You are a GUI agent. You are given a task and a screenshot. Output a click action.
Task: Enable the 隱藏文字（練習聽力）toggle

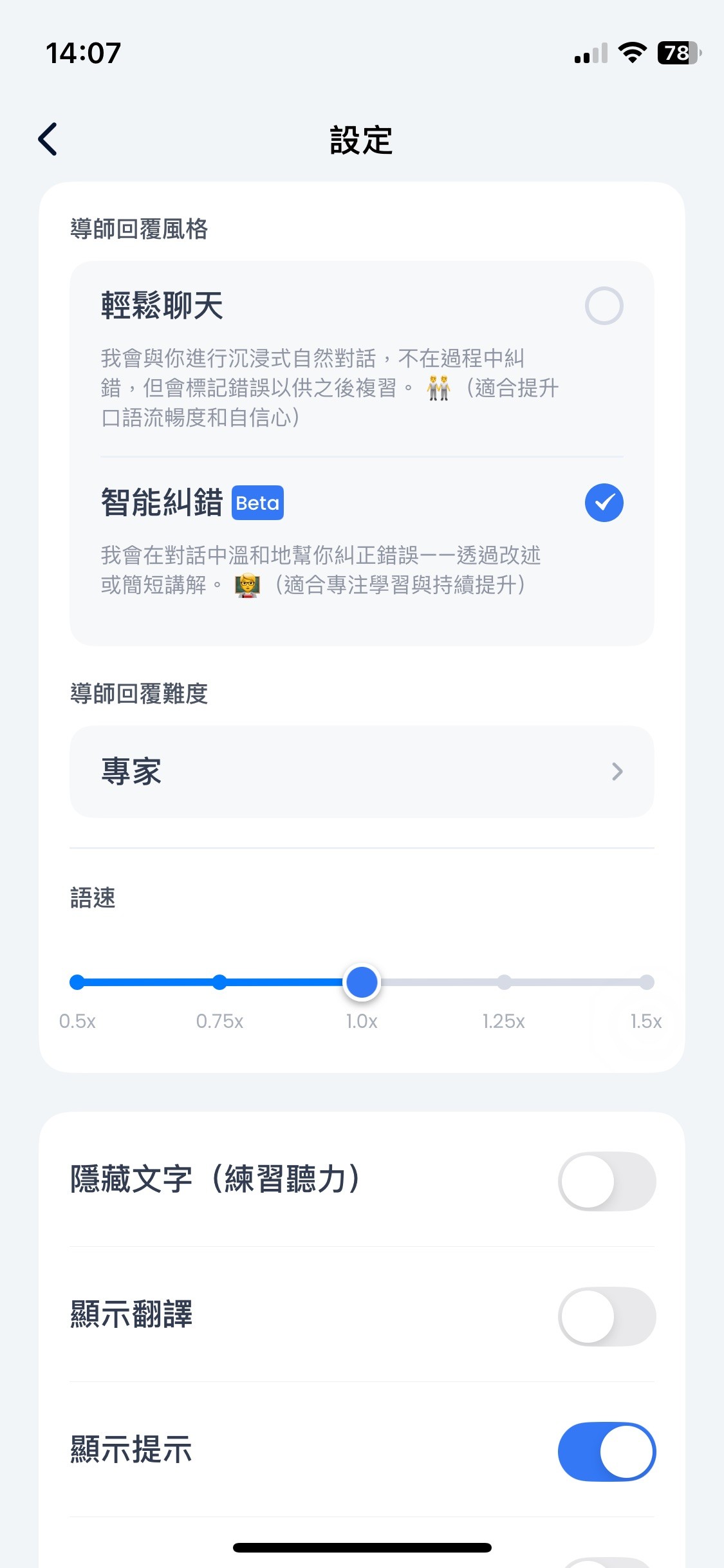(606, 1182)
